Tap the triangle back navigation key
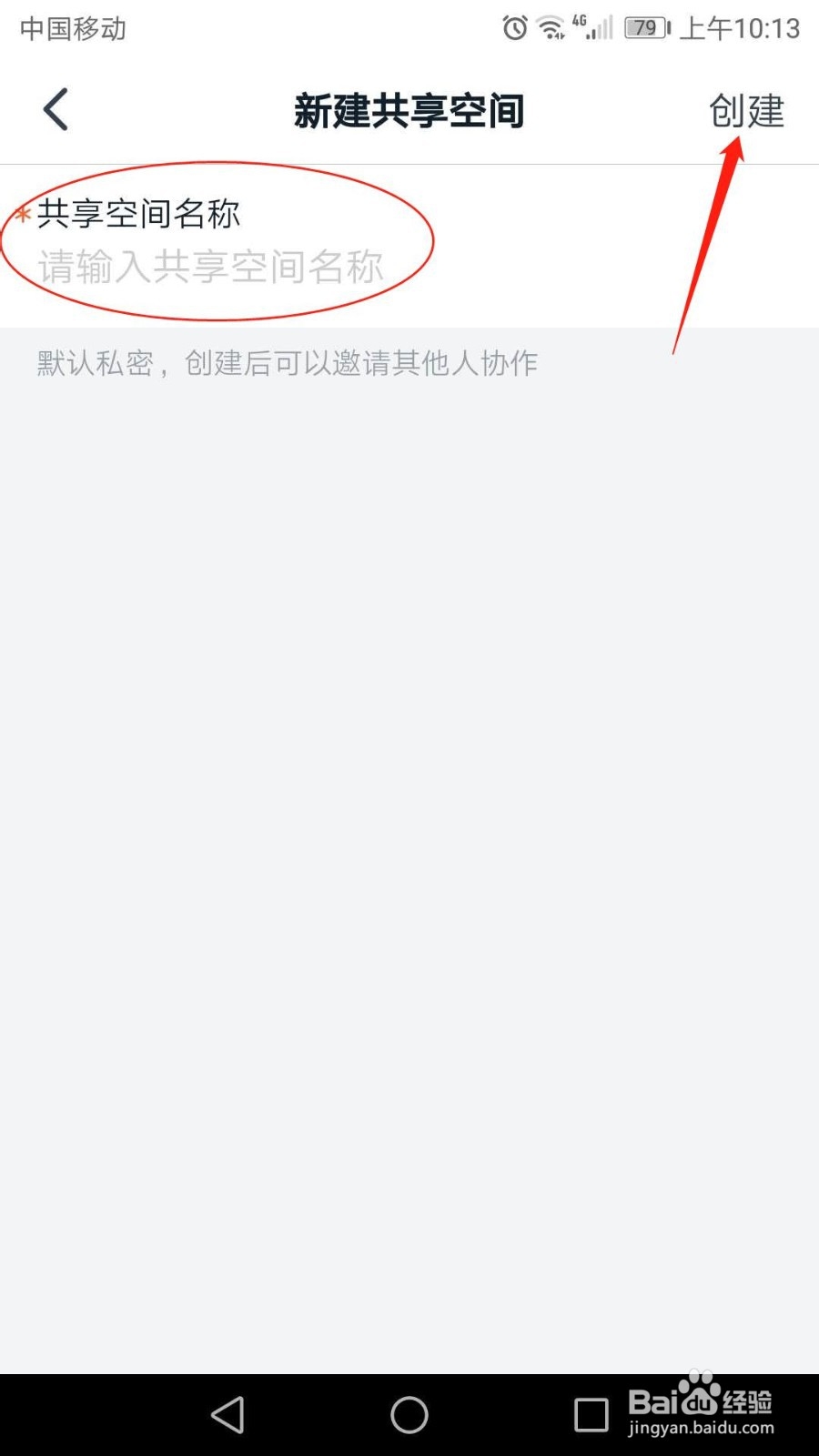 [227, 1415]
